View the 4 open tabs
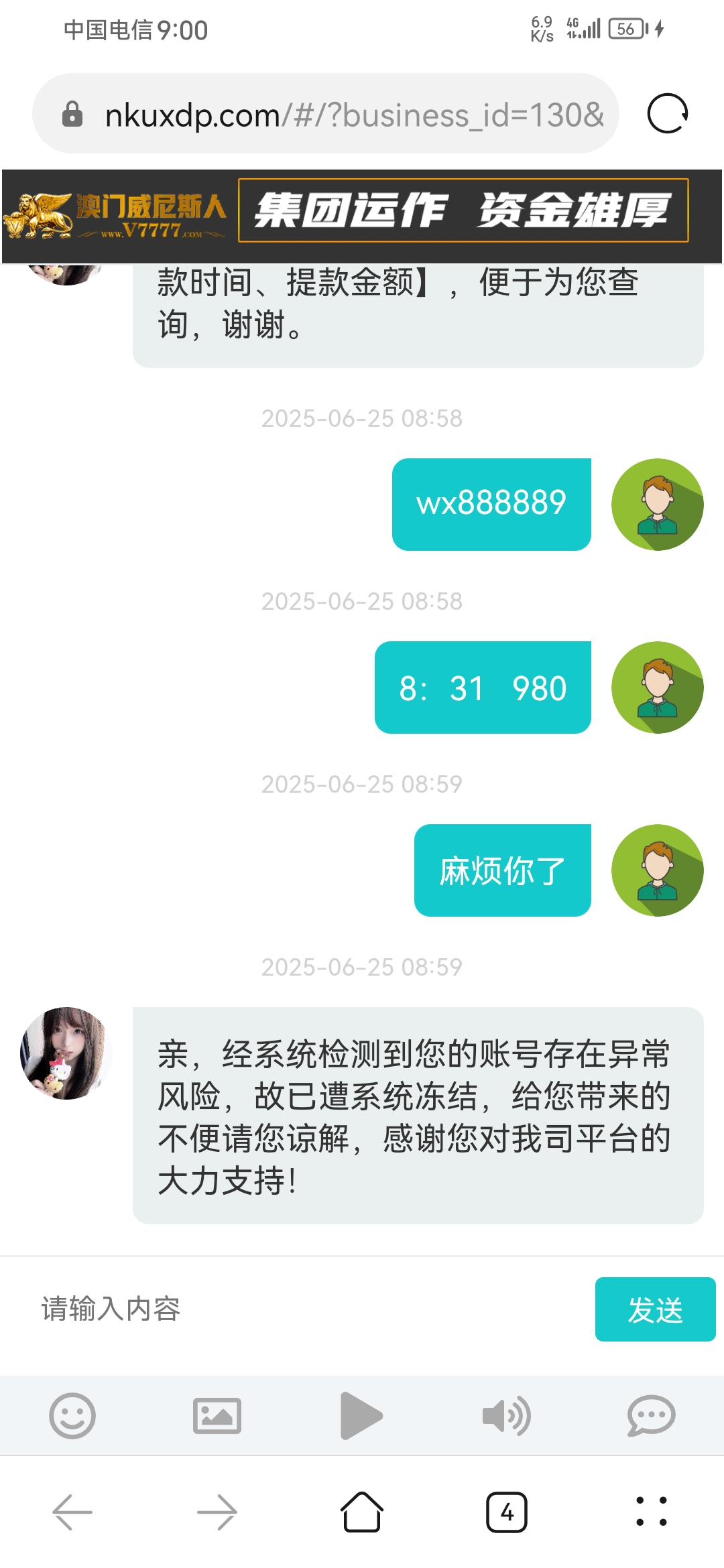This screenshot has width=724, height=1568. point(506,1512)
